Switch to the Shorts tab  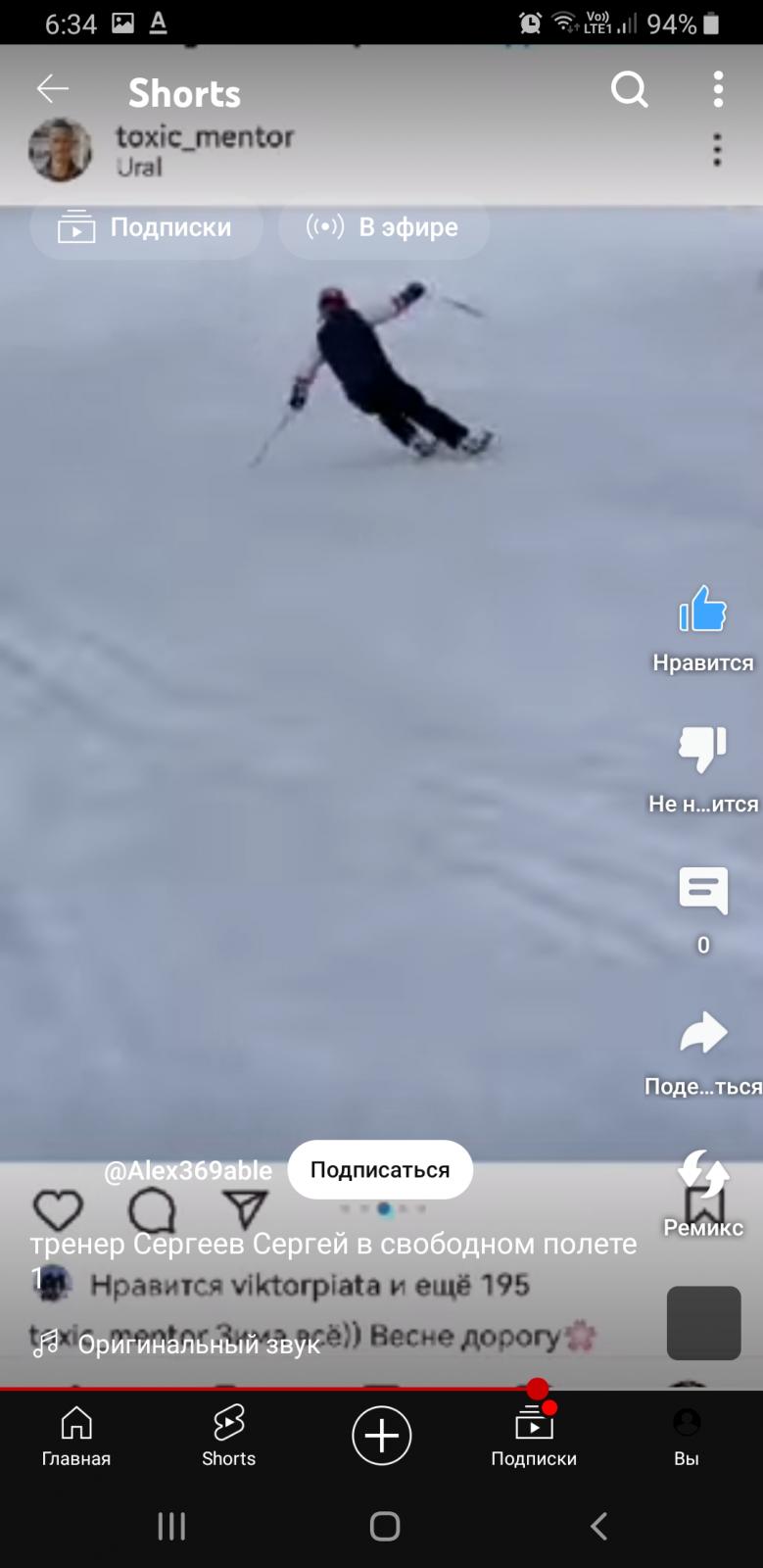pos(228,1437)
